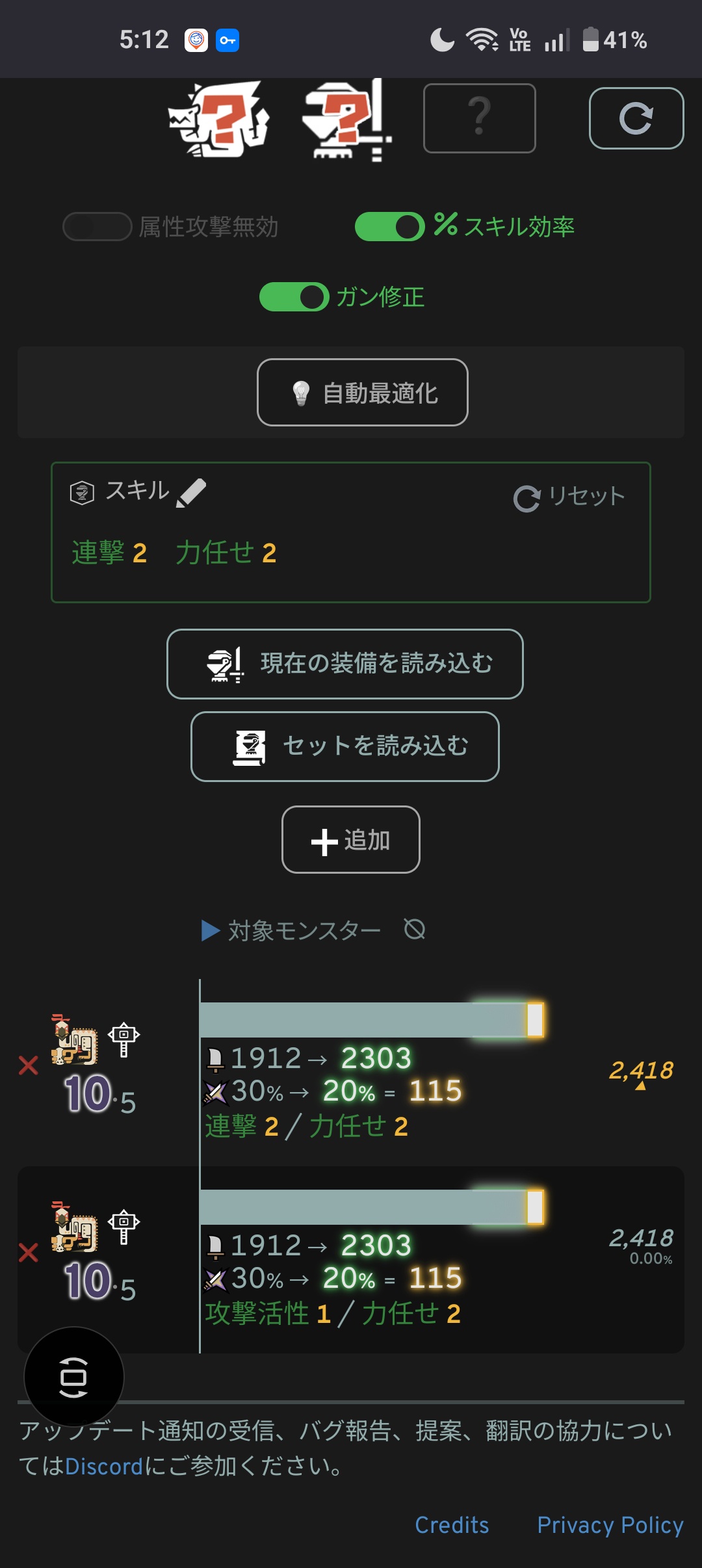Image resolution: width=702 pixels, height=1568 pixels.
Task: Open the Discord link
Action: pos(103,1466)
